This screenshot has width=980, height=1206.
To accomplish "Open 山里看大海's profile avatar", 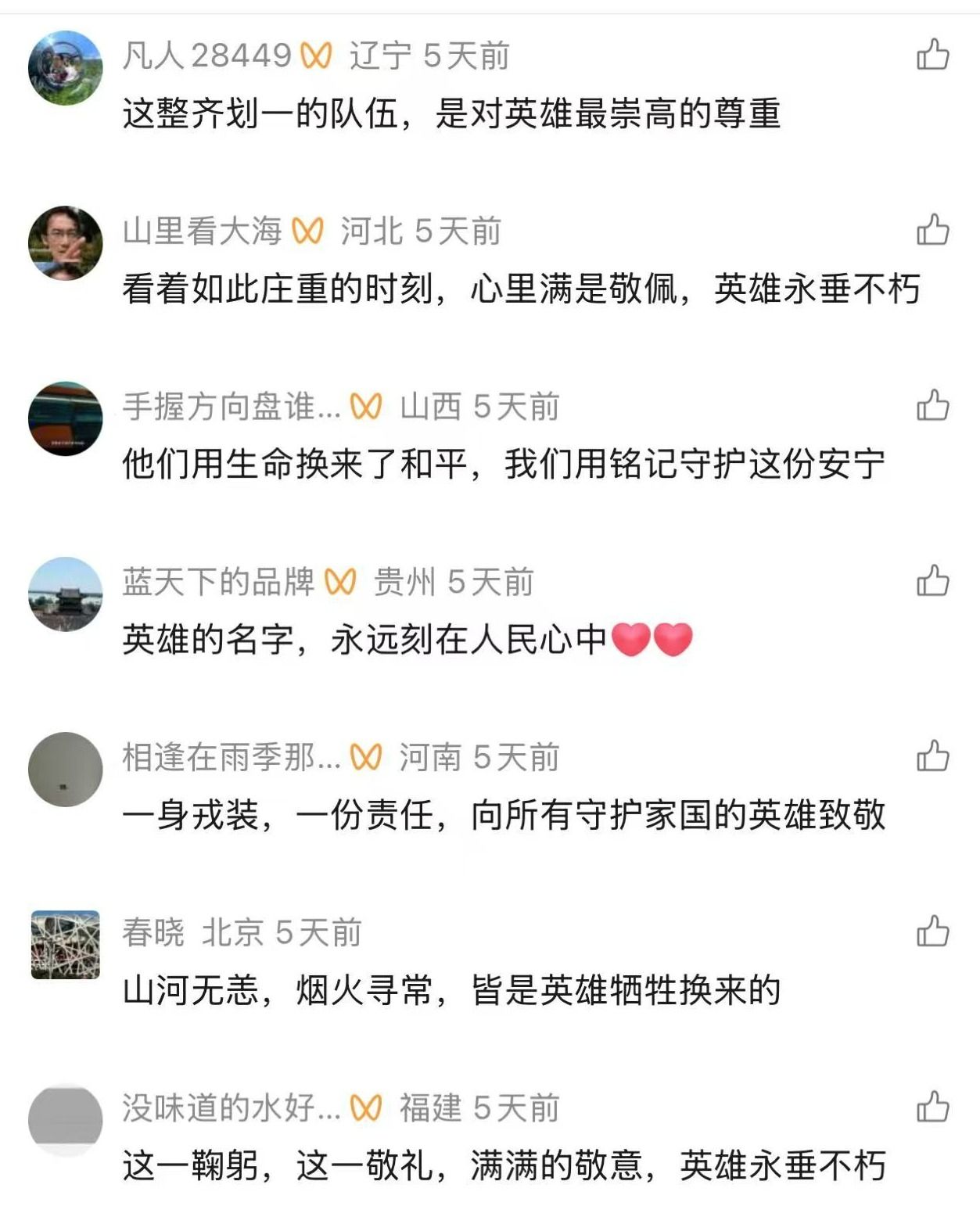I will pos(66,243).
